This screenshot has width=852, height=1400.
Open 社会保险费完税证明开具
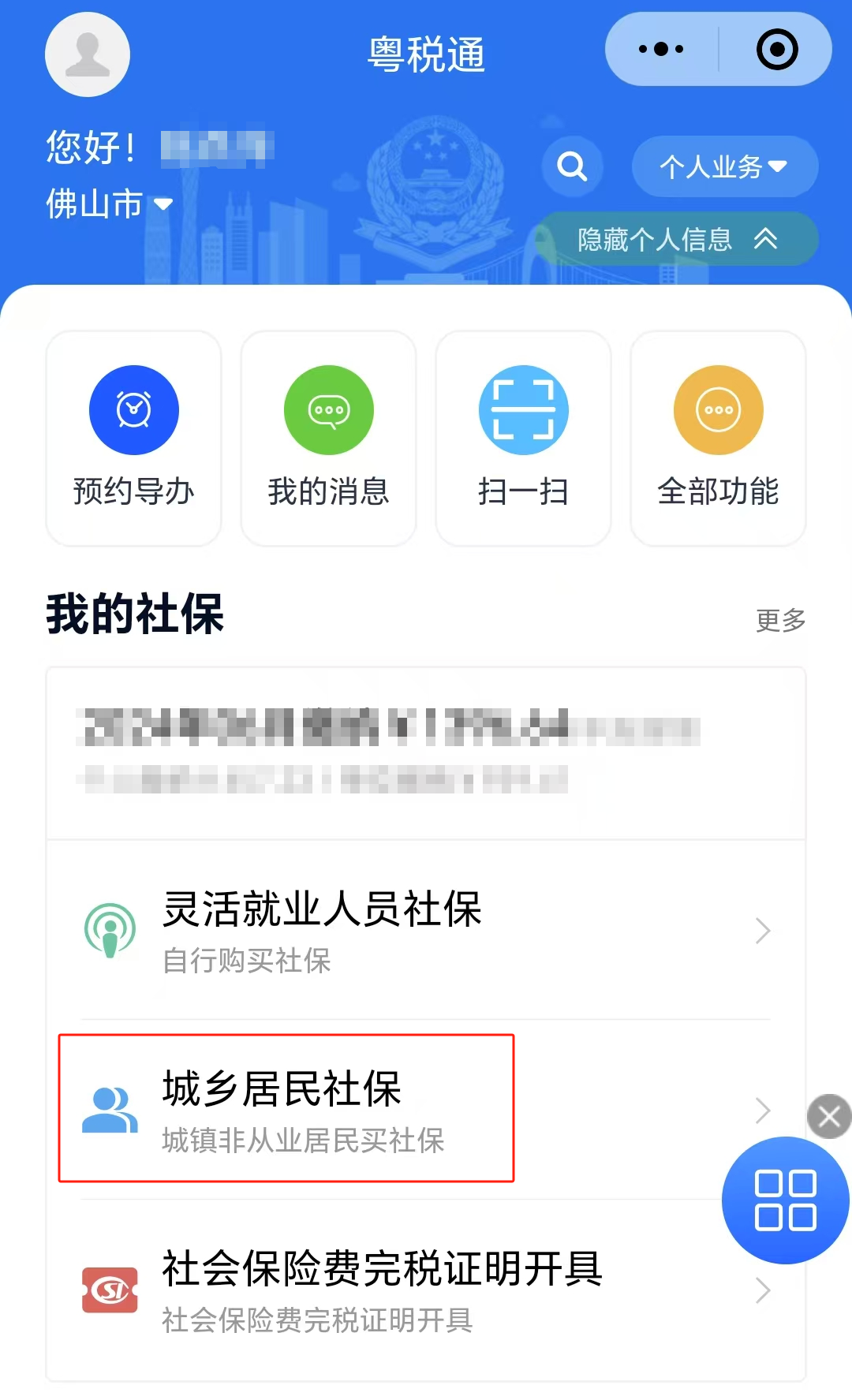click(x=426, y=1290)
